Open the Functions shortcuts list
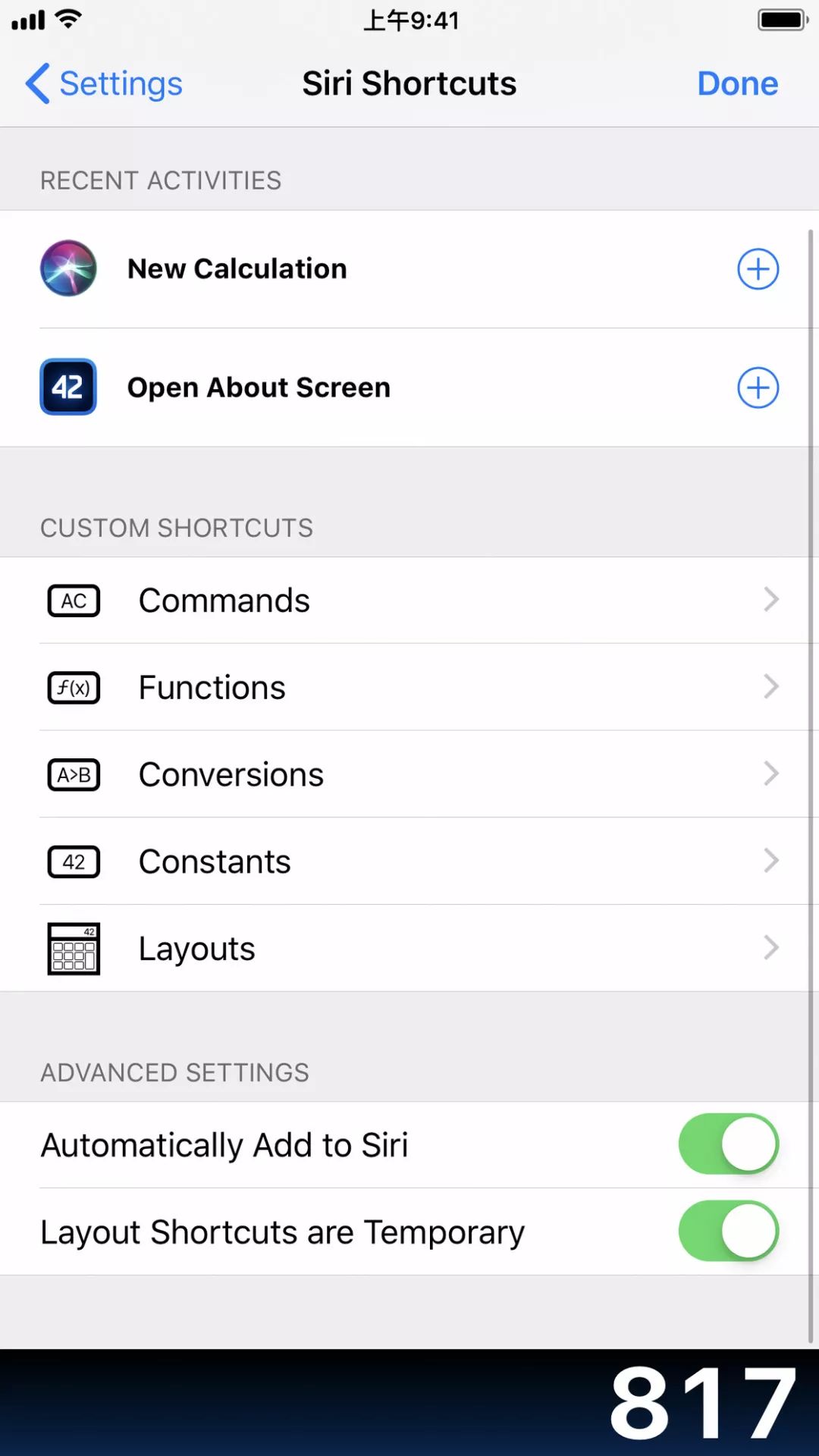Image resolution: width=819 pixels, height=1456 pixels. click(x=409, y=687)
